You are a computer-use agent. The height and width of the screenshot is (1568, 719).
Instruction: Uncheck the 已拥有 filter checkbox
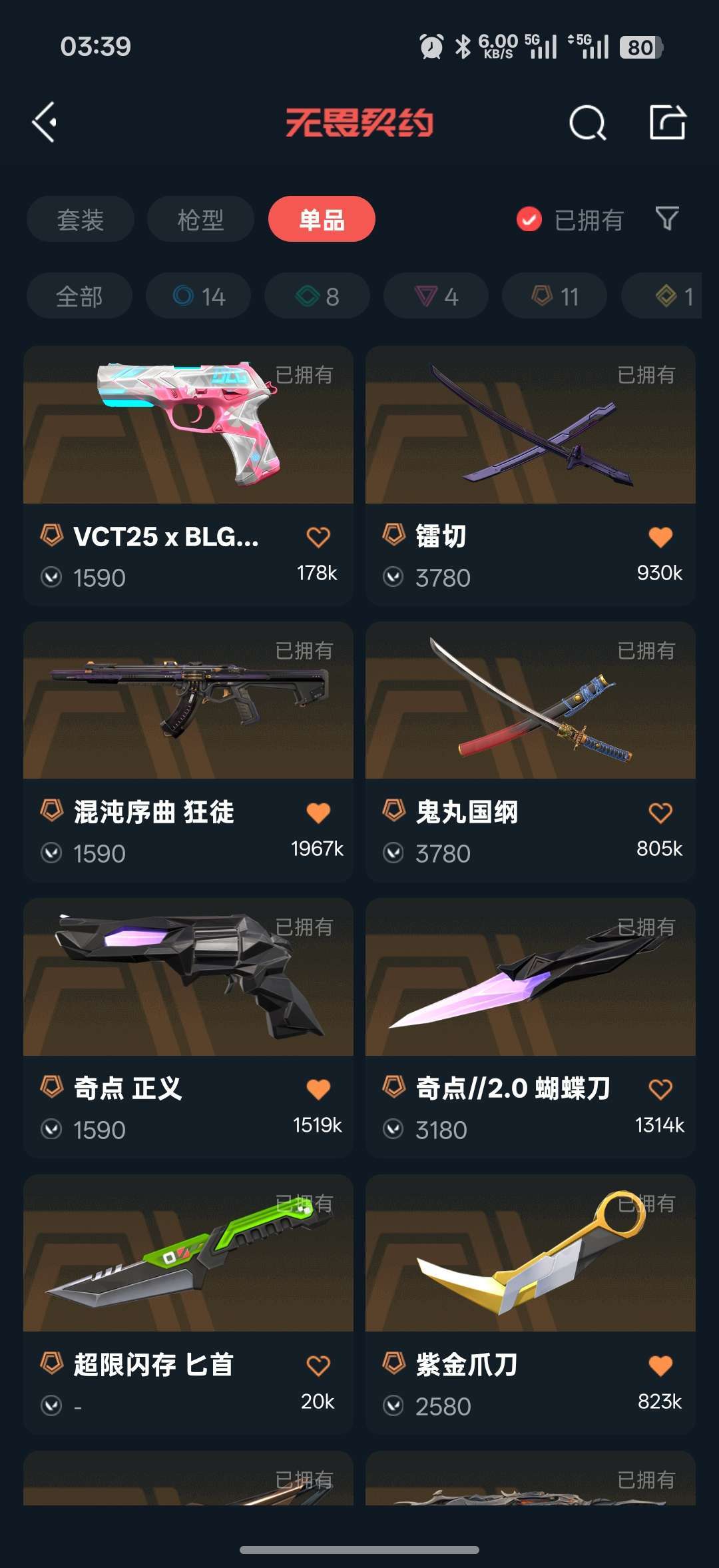pos(529,219)
